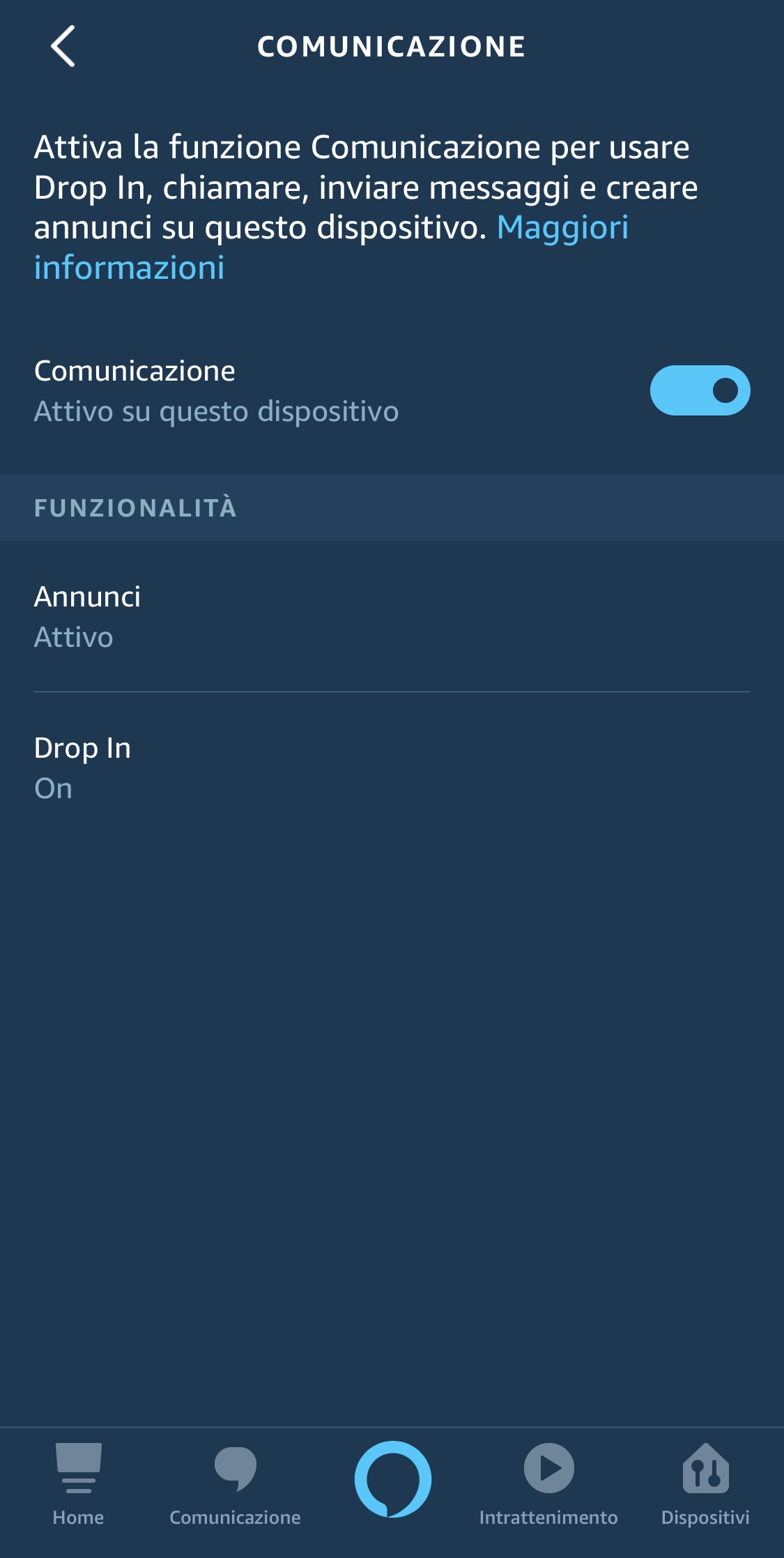
Task: Open the Maggiori informazioni link
Action: tap(332, 247)
